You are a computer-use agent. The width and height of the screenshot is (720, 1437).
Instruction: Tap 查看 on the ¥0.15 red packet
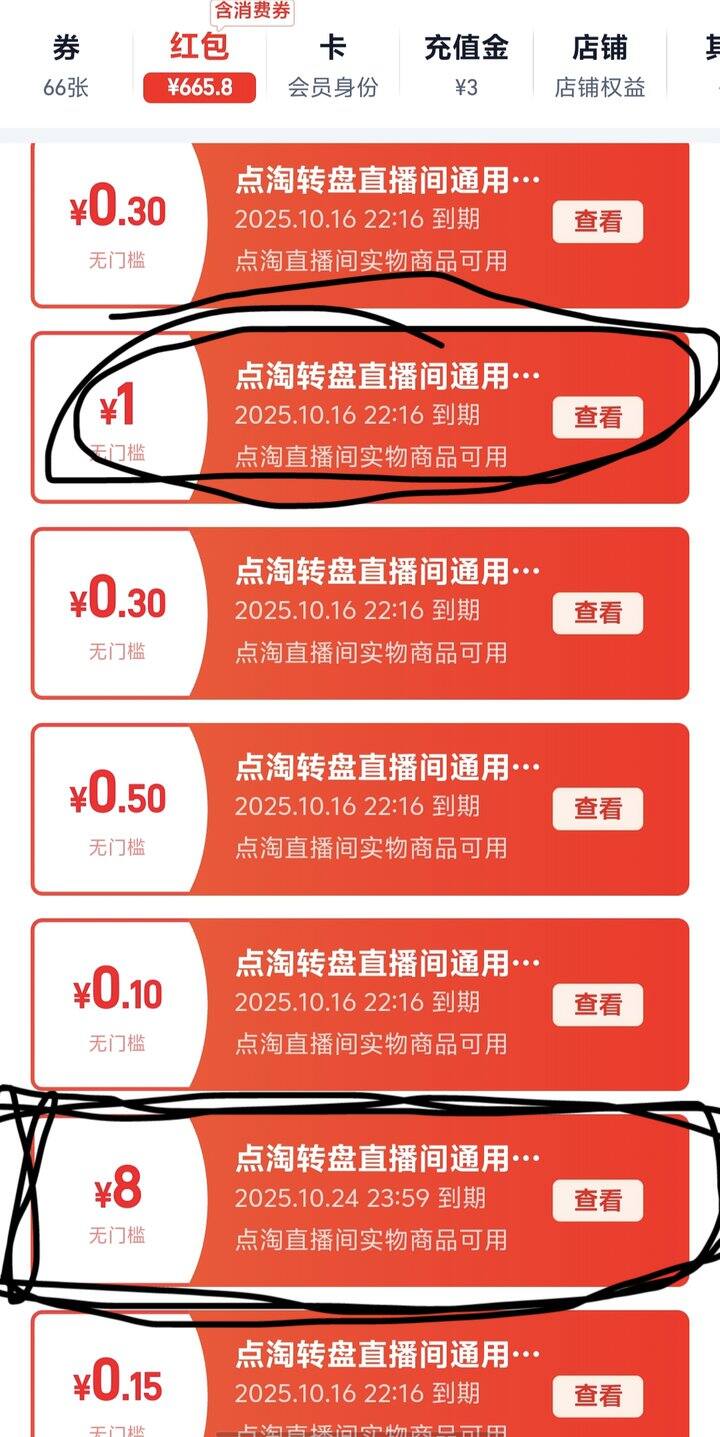pyautogui.click(x=597, y=1395)
